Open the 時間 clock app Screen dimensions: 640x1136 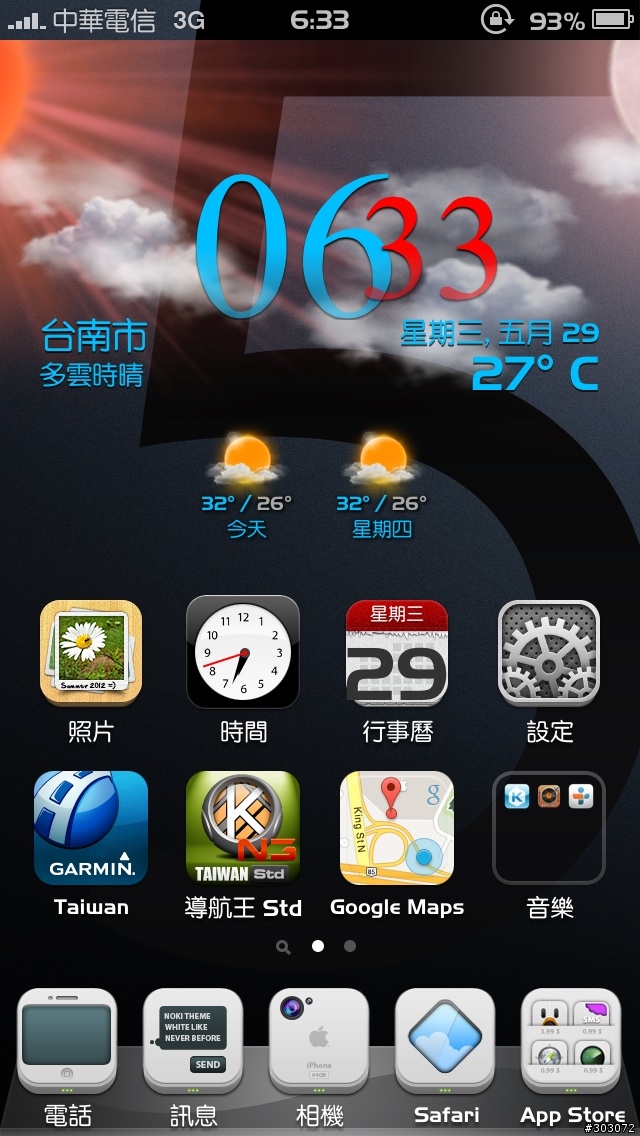click(x=243, y=652)
